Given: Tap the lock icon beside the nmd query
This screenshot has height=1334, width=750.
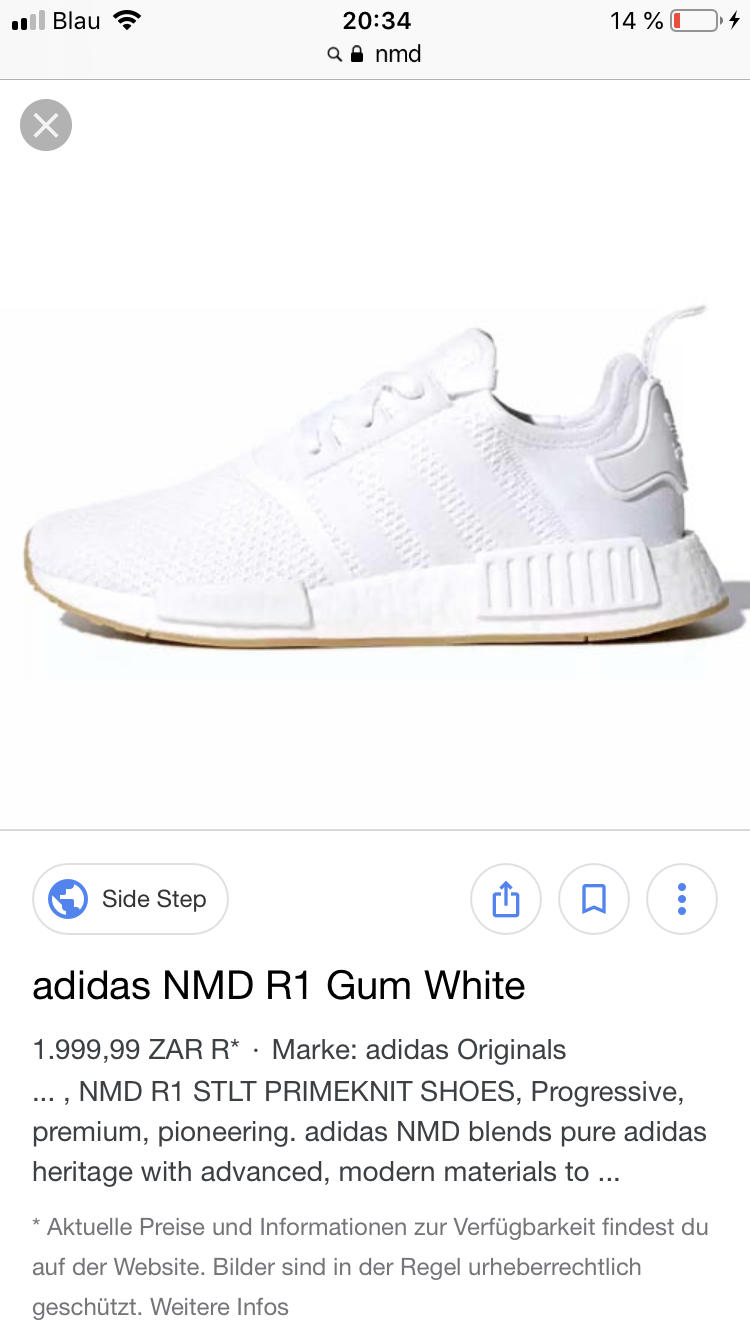Looking at the screenshot, I should [x=355, y=55].
